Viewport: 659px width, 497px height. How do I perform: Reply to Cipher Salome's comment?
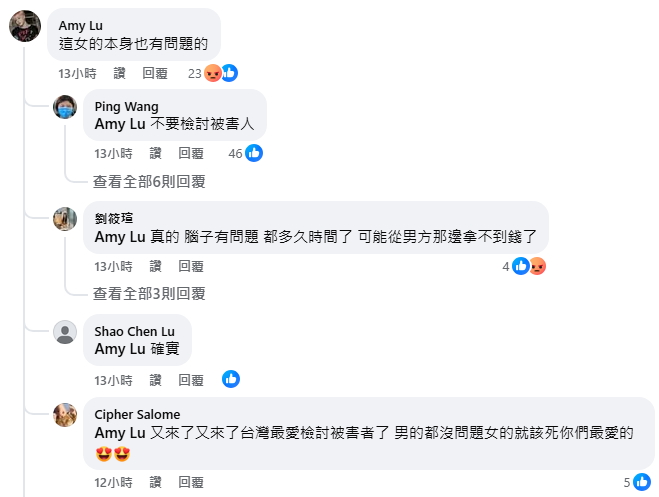click(191, 482)
